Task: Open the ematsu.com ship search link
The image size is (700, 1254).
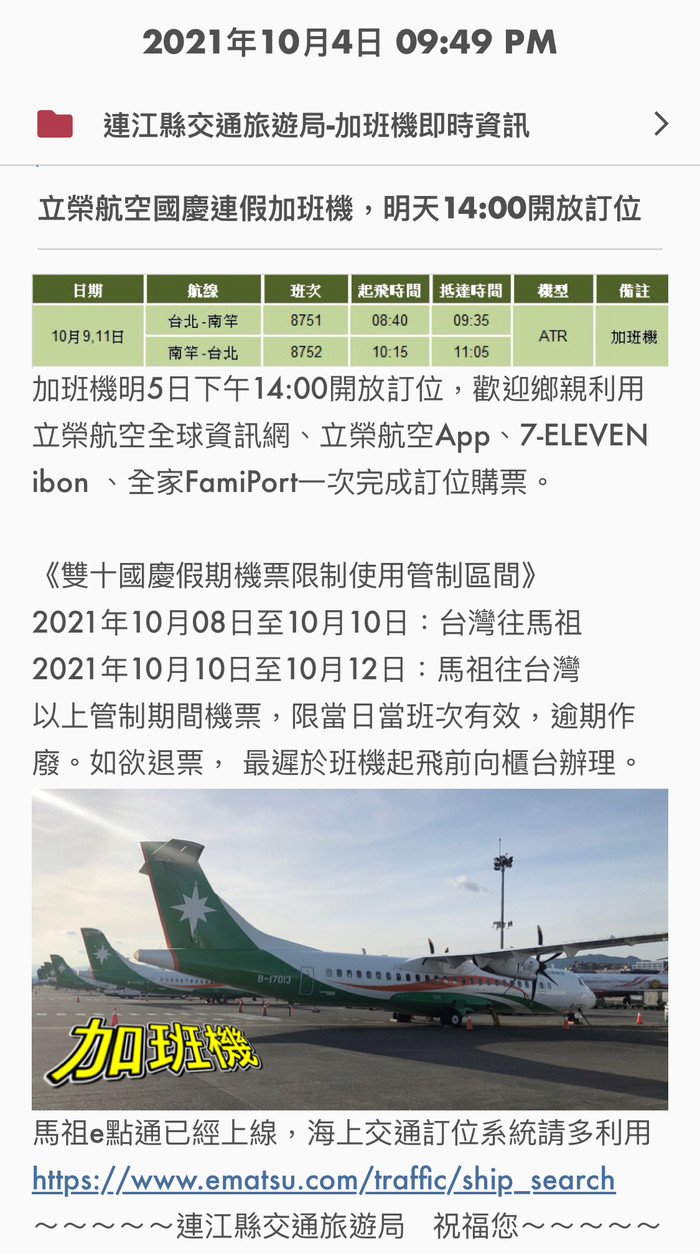Action: click(324, 1179)
